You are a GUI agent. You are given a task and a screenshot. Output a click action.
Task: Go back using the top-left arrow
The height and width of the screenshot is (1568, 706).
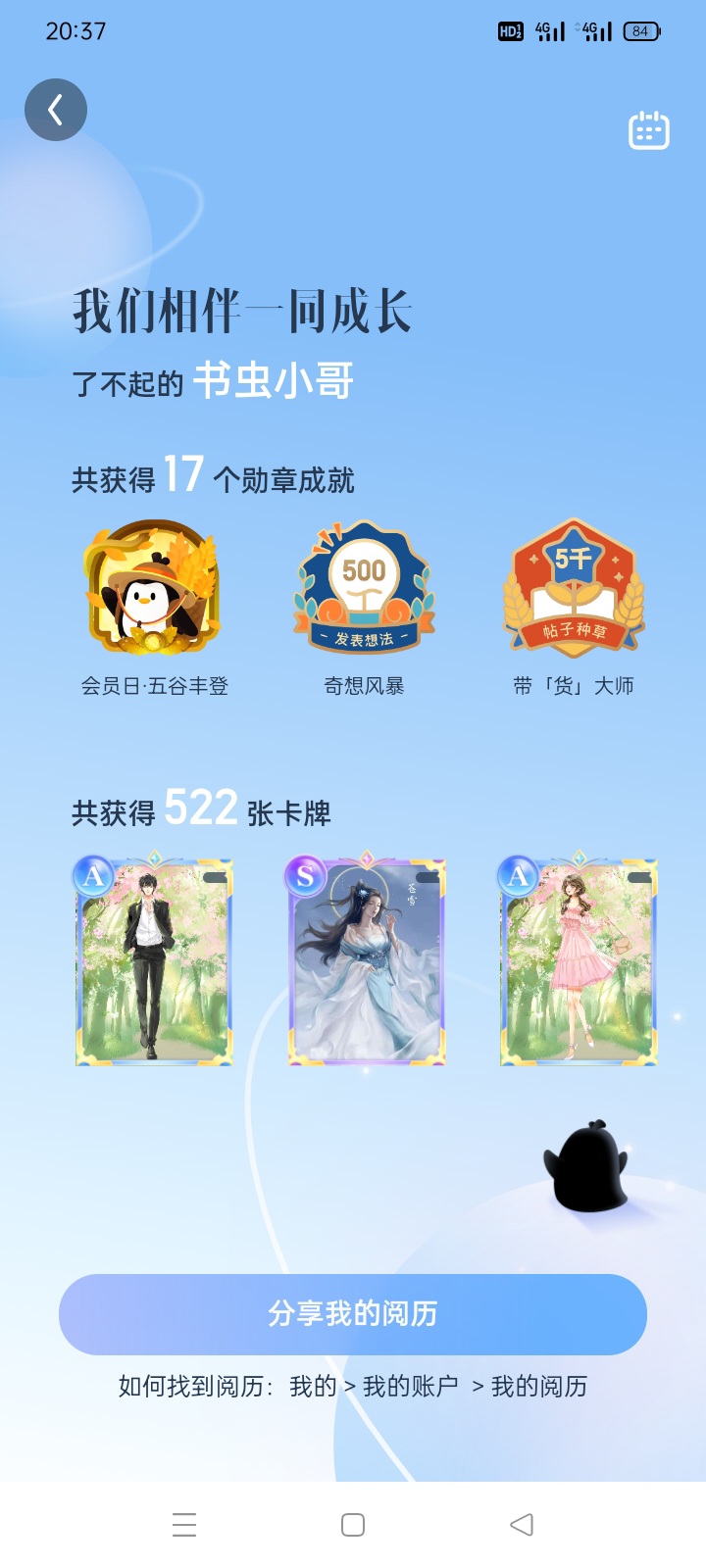pyautogui.click(x=56, y=110)
